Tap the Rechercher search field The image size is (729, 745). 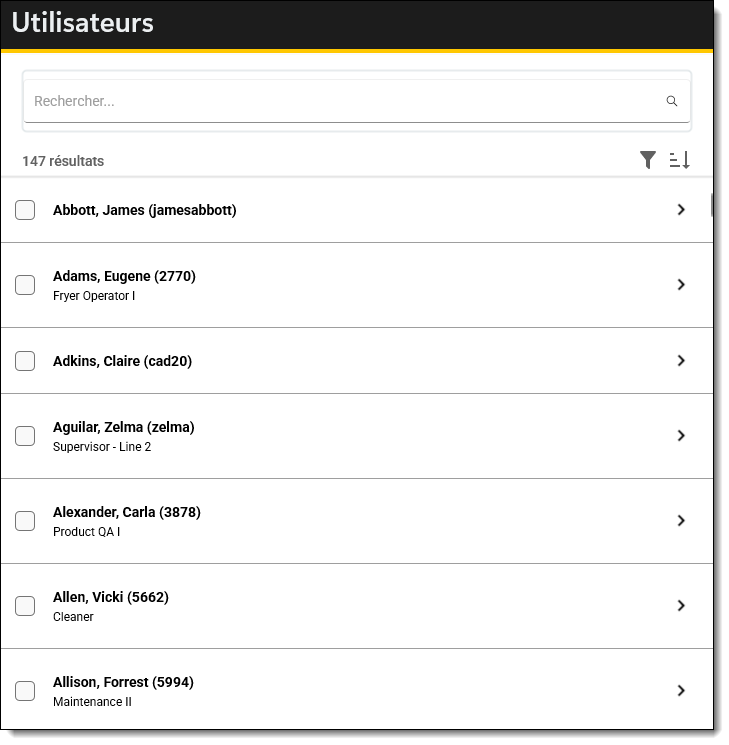(340, 101)
